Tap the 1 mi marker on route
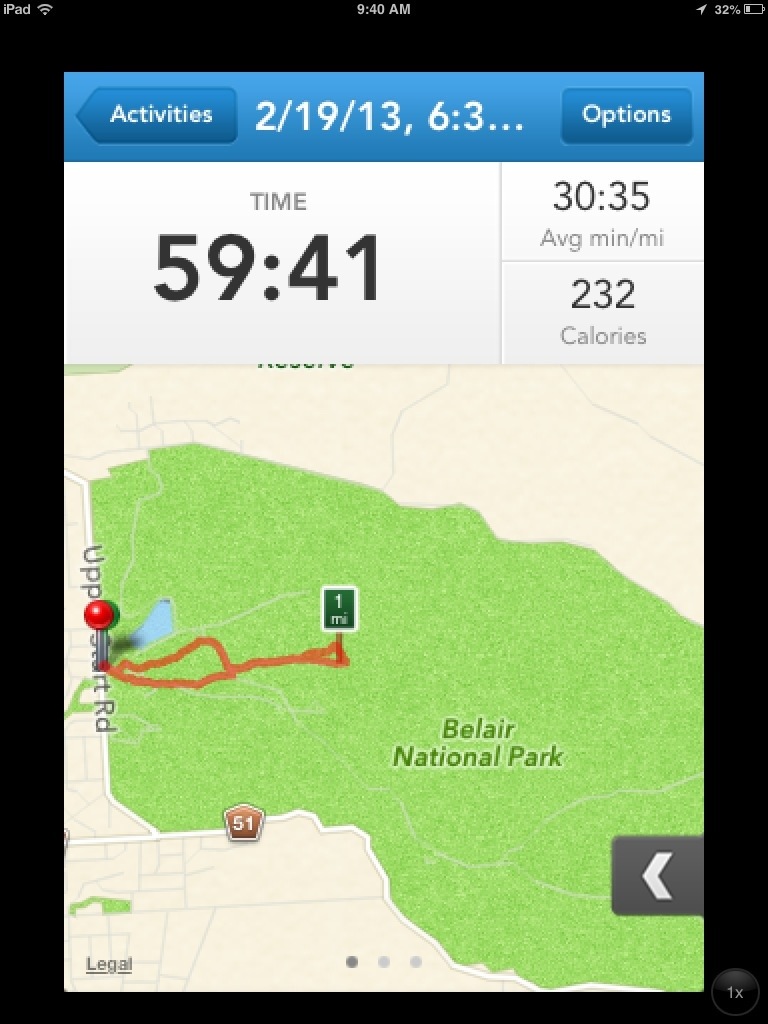Image resolution: width=768 pixels, height=1024 pixels. point(339,609)
